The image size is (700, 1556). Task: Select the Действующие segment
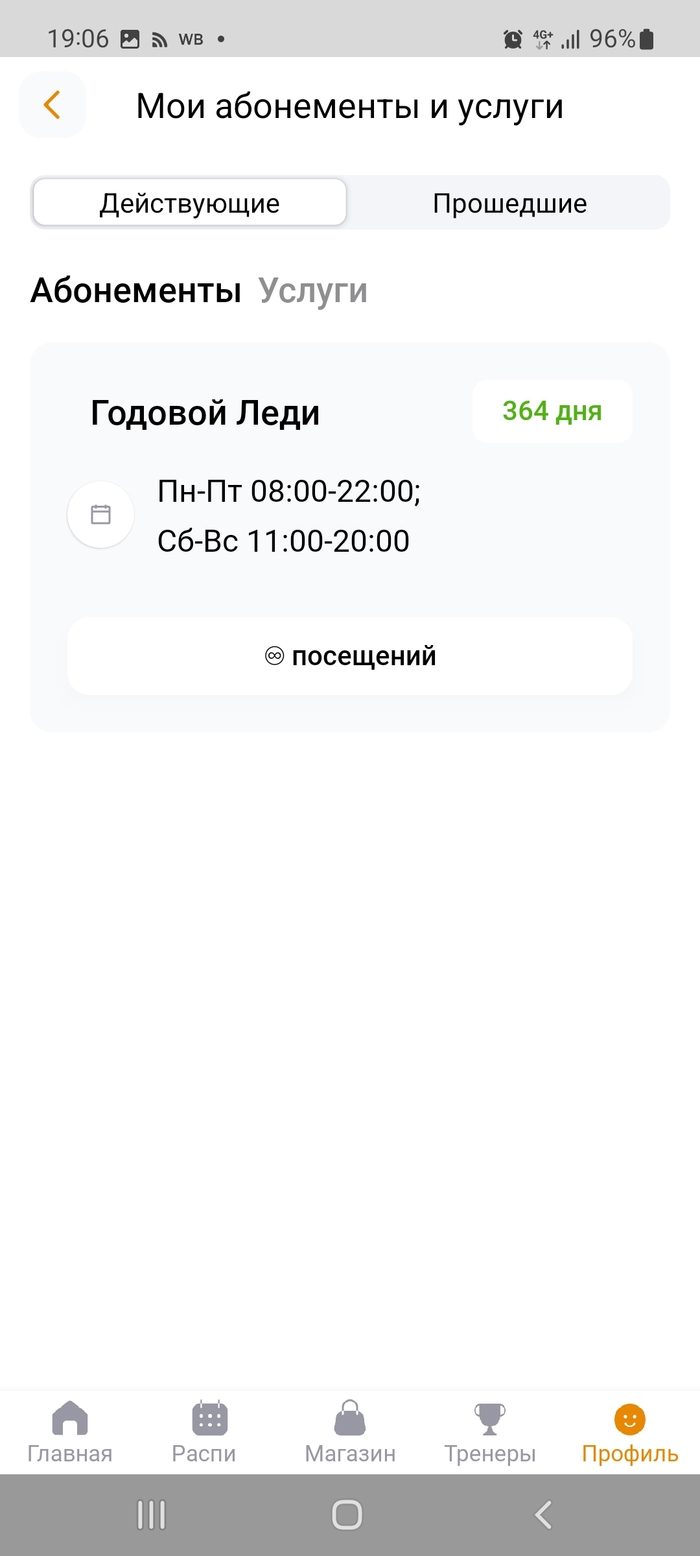coord(190,203)
